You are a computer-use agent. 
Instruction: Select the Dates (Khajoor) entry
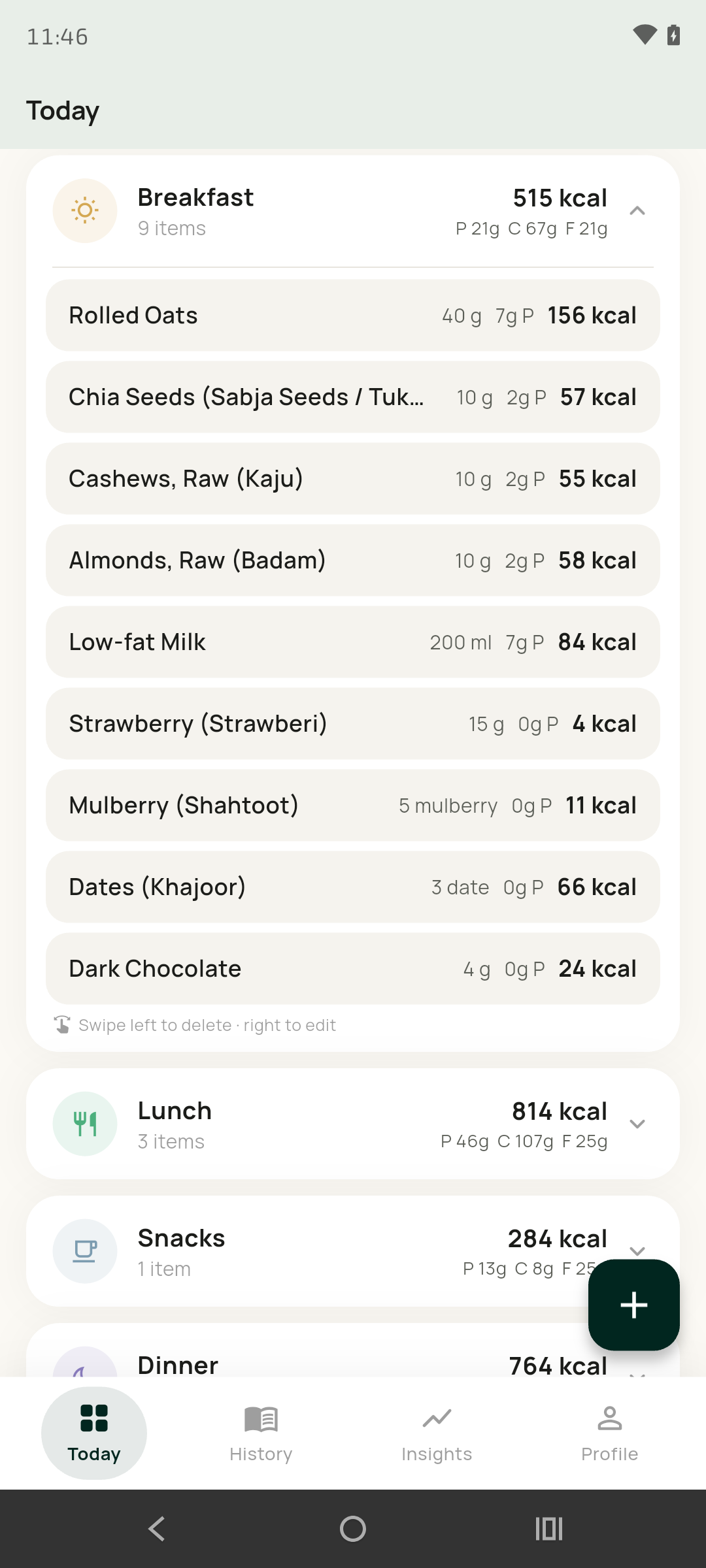tap(352, 887)
